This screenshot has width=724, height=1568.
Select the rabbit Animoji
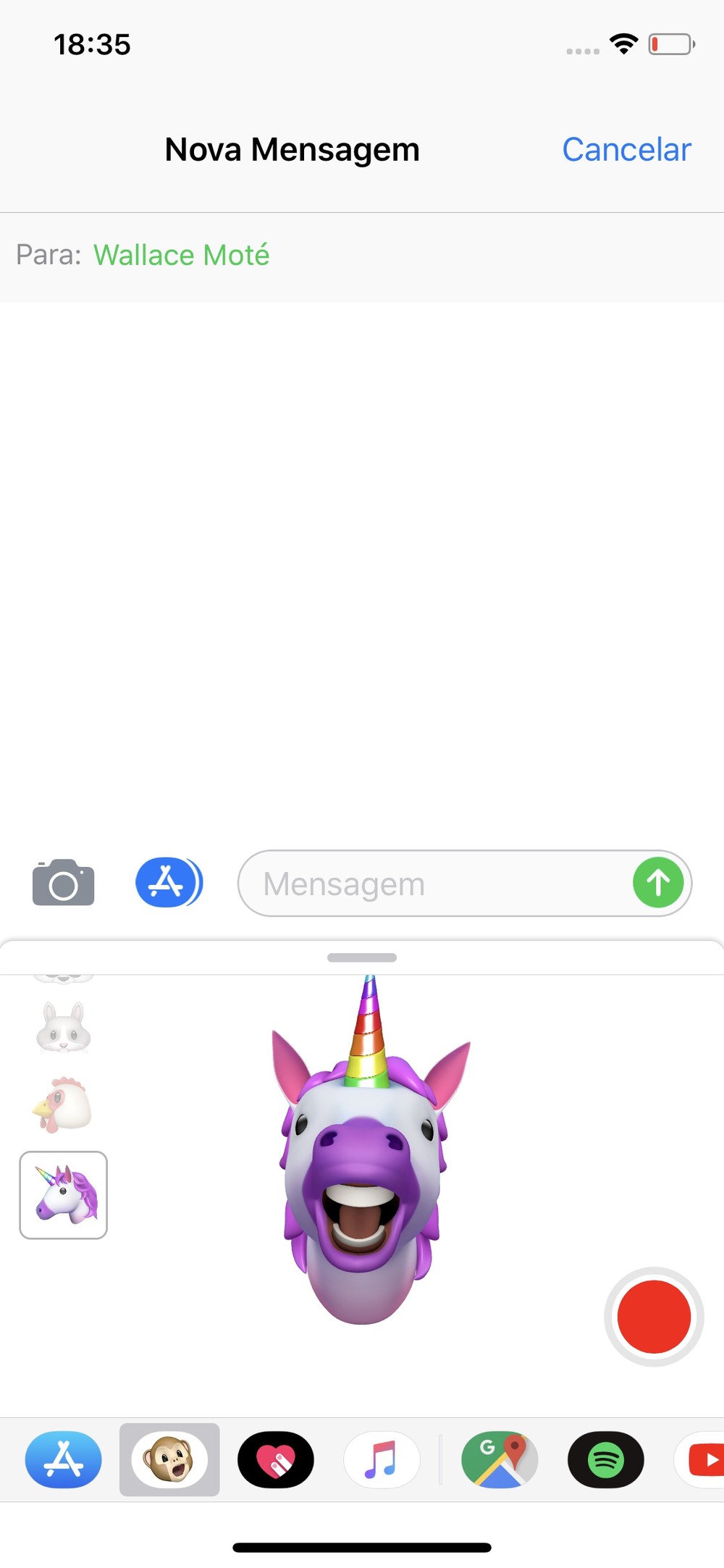click(x=64, y=1028)
